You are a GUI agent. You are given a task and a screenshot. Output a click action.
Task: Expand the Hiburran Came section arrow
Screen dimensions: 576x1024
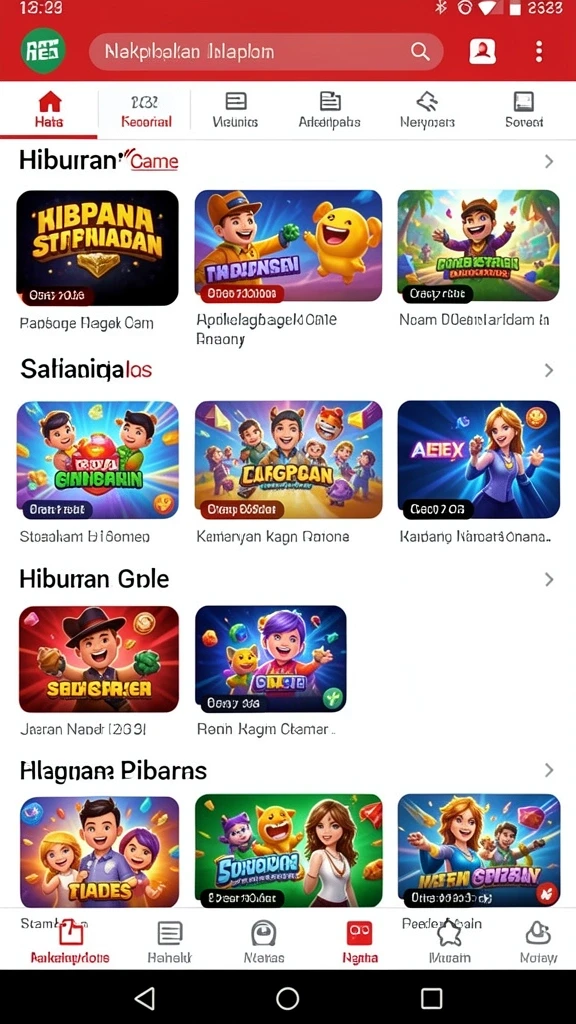point(549,161)
